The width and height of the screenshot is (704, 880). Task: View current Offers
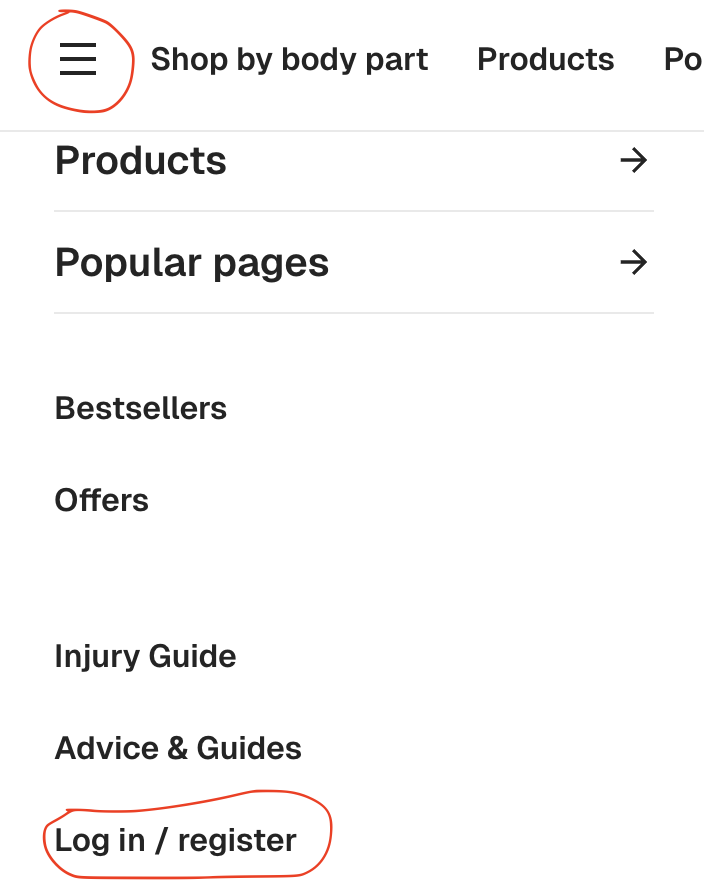click(102, 500)
